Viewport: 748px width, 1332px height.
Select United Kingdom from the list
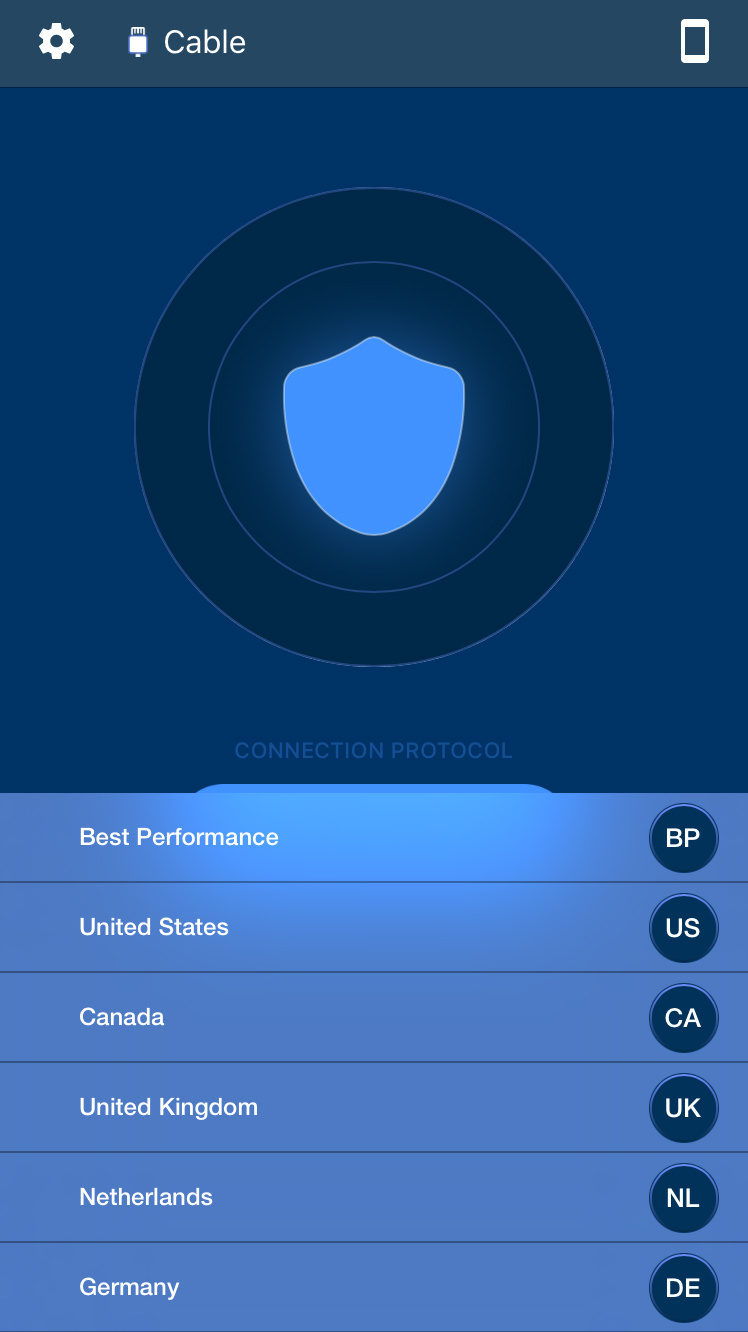pyautogui.click(x=374, y=1108)
